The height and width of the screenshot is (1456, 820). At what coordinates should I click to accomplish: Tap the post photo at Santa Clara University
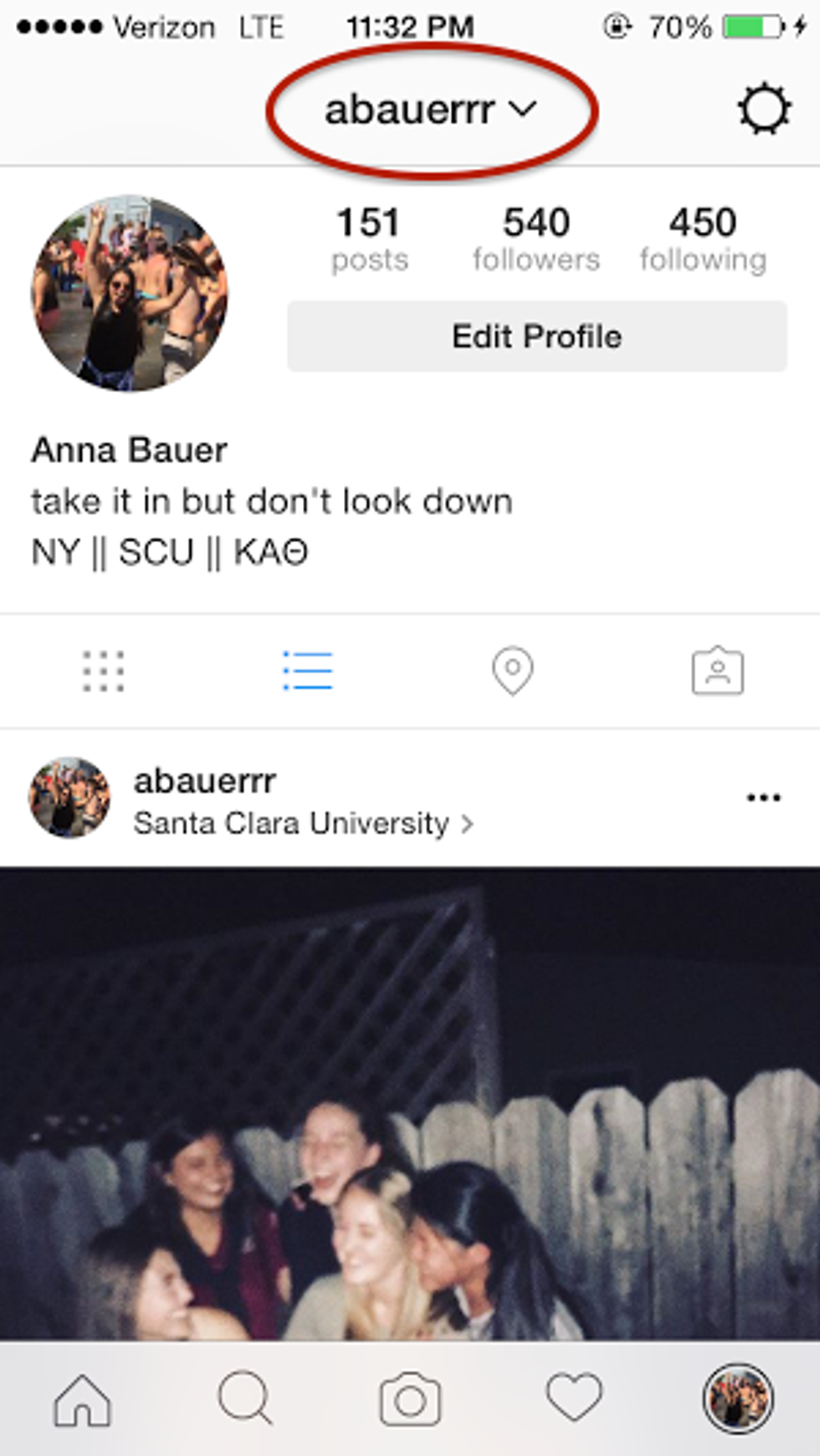(410, 1104)
